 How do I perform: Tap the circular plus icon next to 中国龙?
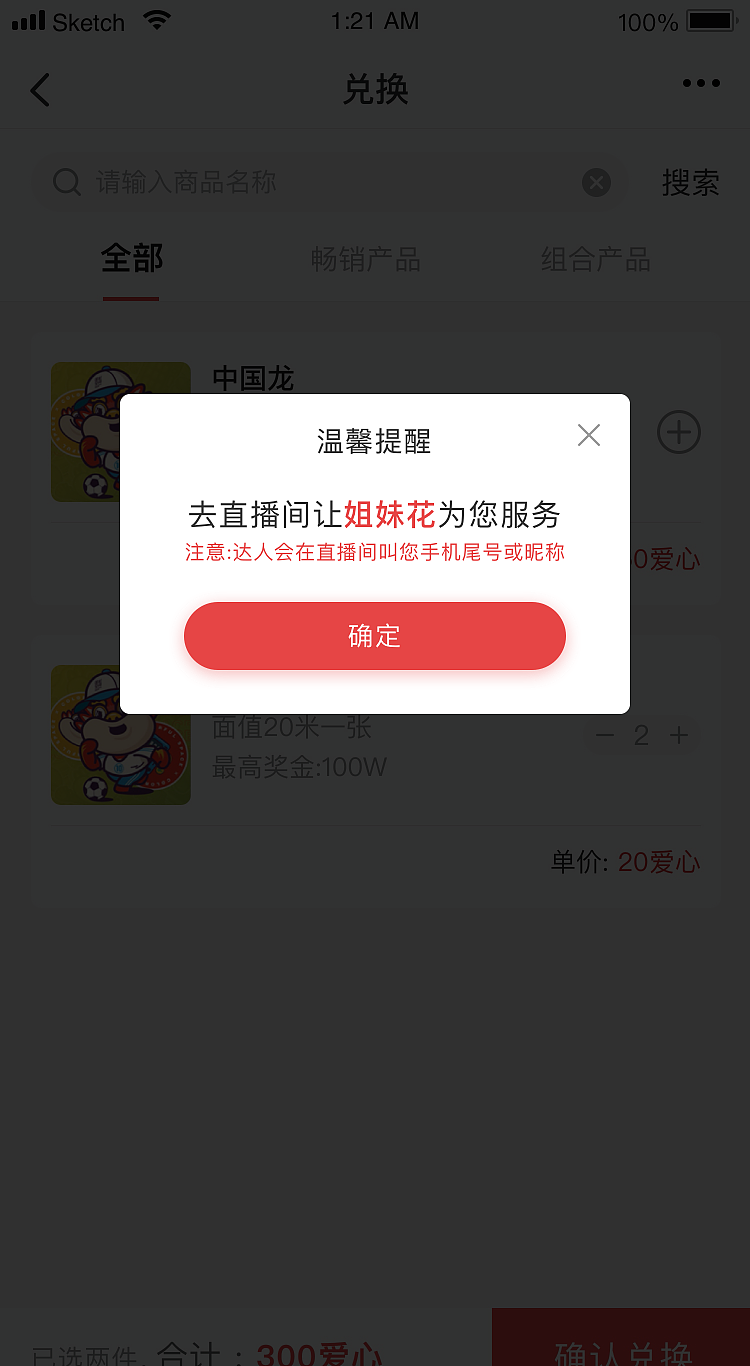678,432
